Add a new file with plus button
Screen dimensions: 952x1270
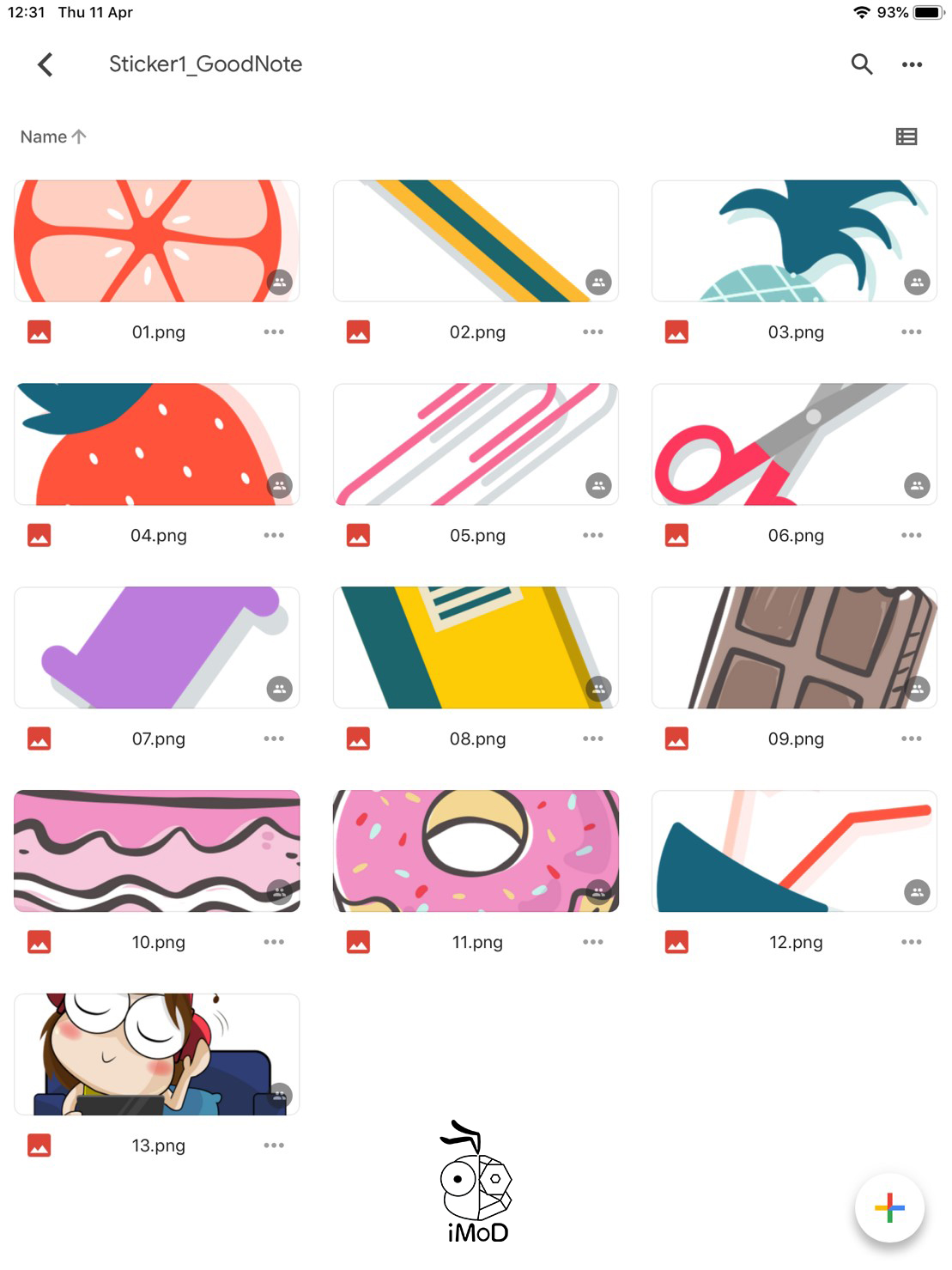pos(889,1208)
